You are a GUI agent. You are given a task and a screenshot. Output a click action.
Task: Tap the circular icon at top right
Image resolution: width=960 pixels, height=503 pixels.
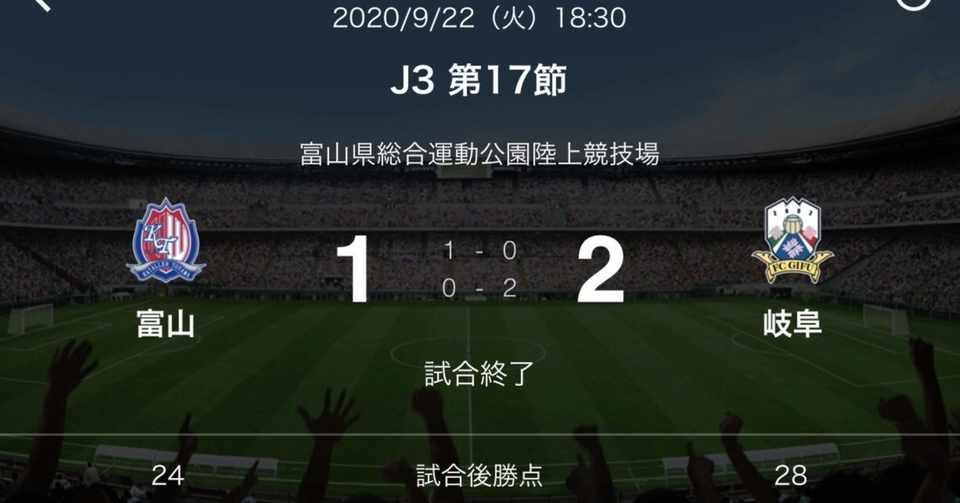(x=914, y=3)
